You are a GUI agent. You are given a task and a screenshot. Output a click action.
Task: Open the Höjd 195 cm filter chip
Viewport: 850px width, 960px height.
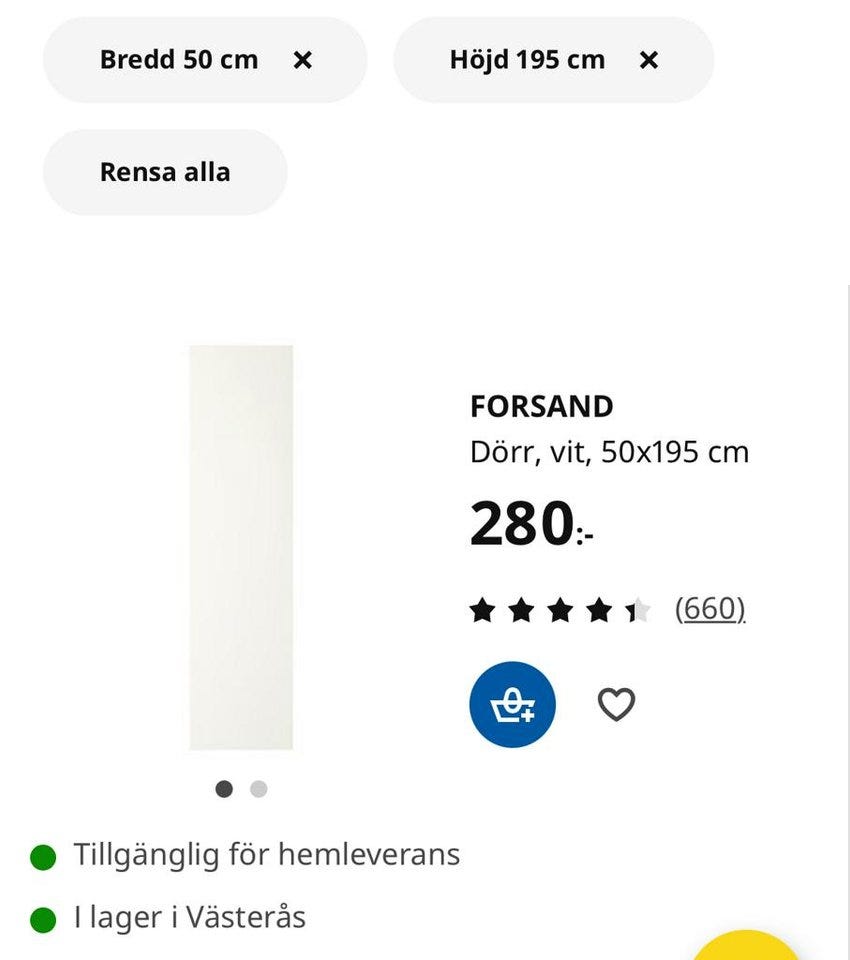click(528, 60)
